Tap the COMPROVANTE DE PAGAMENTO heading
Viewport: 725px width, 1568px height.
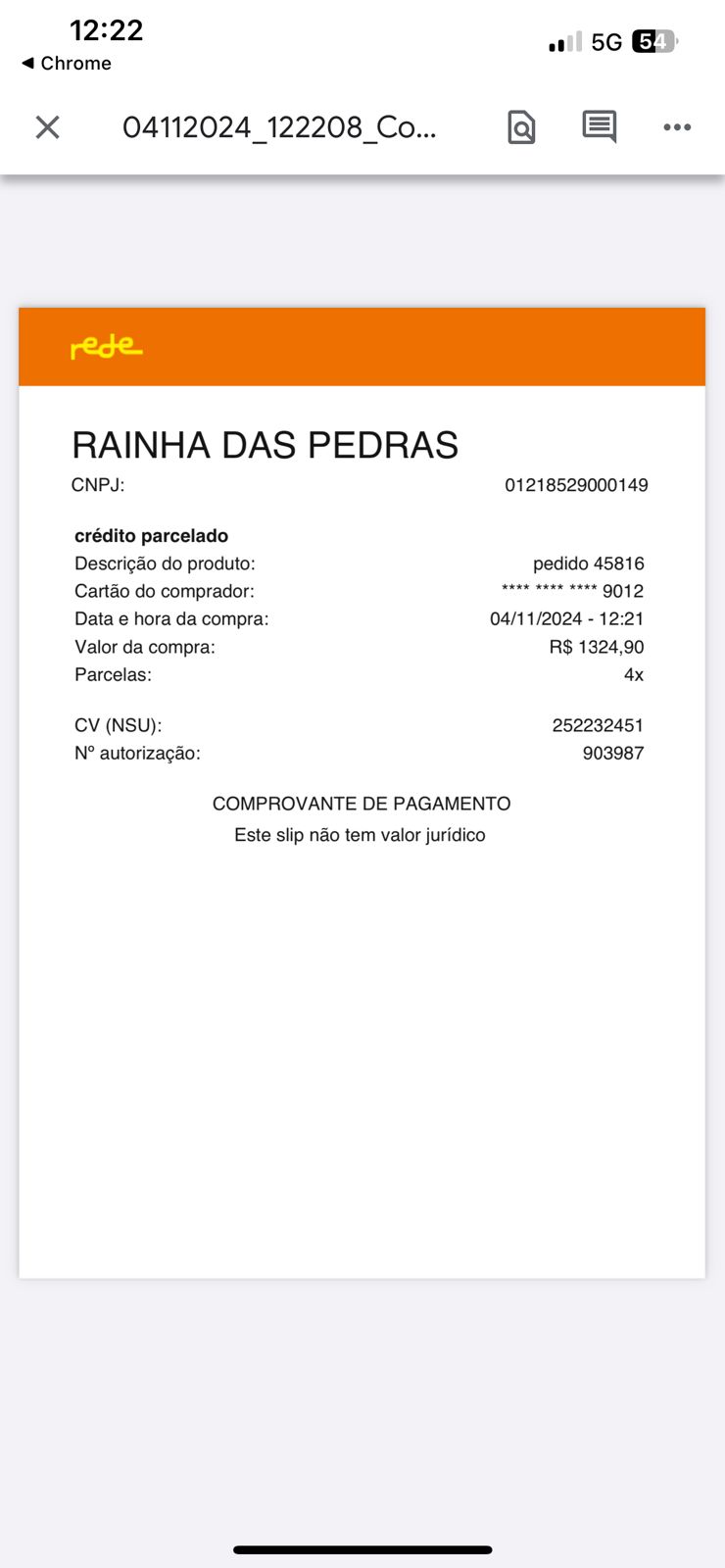pos(362,803)
